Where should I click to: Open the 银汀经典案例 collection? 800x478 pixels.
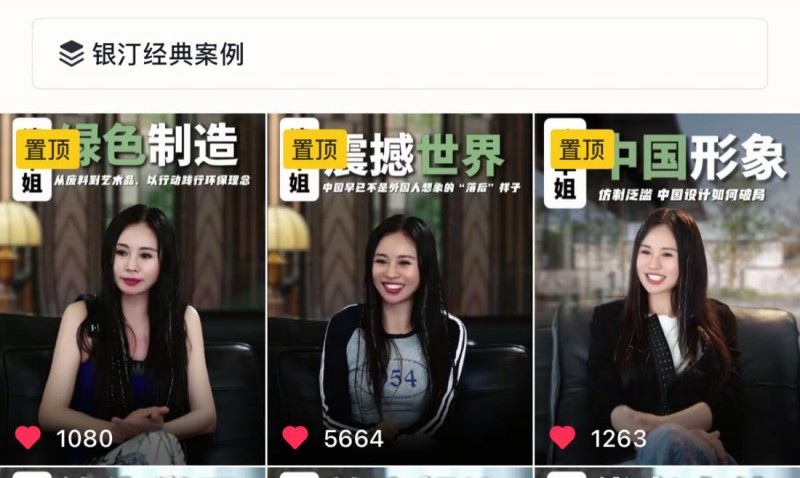click(400, 54)
